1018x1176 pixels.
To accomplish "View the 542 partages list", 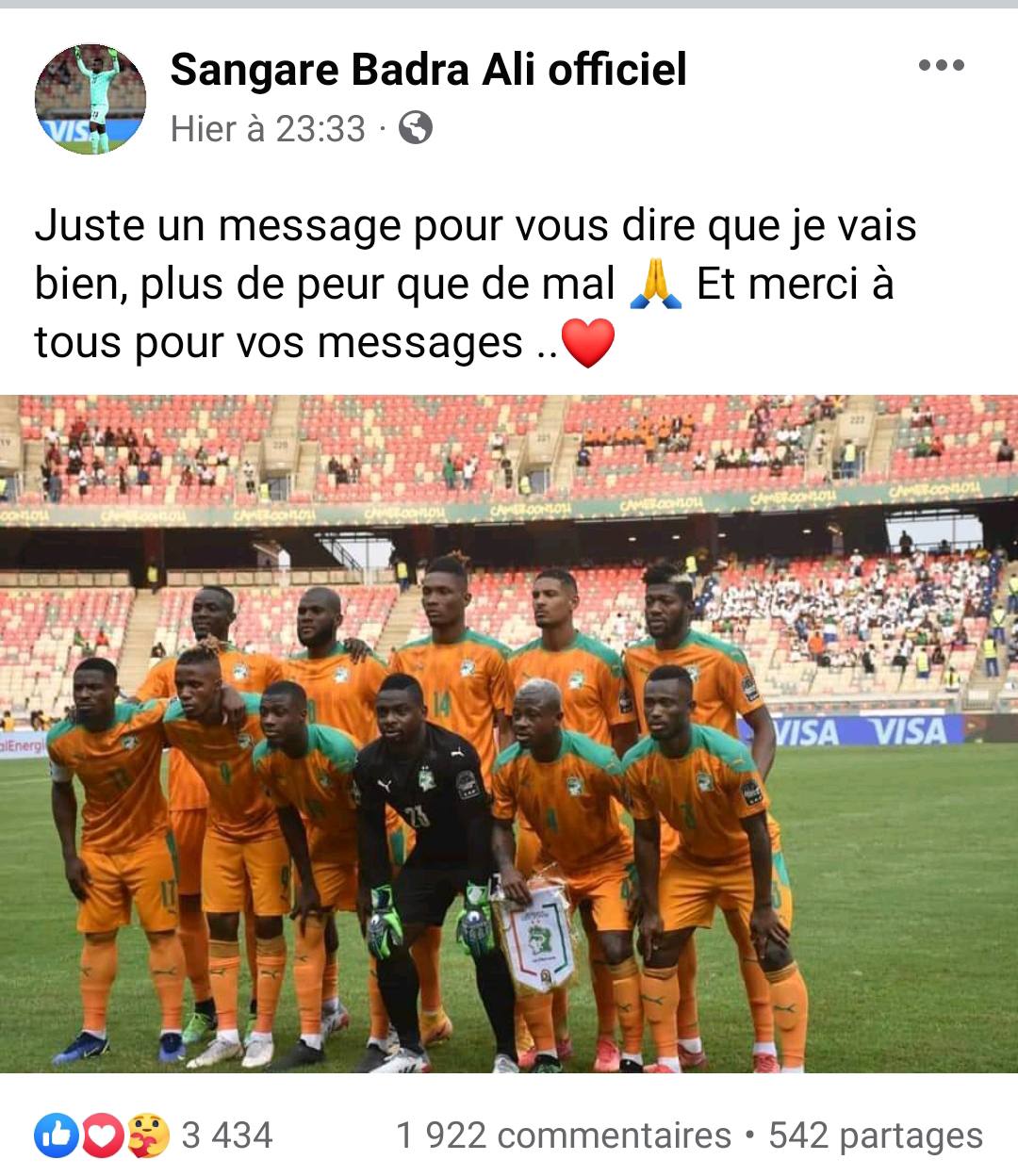I will pyautogui.click(x=875, y=1135).
